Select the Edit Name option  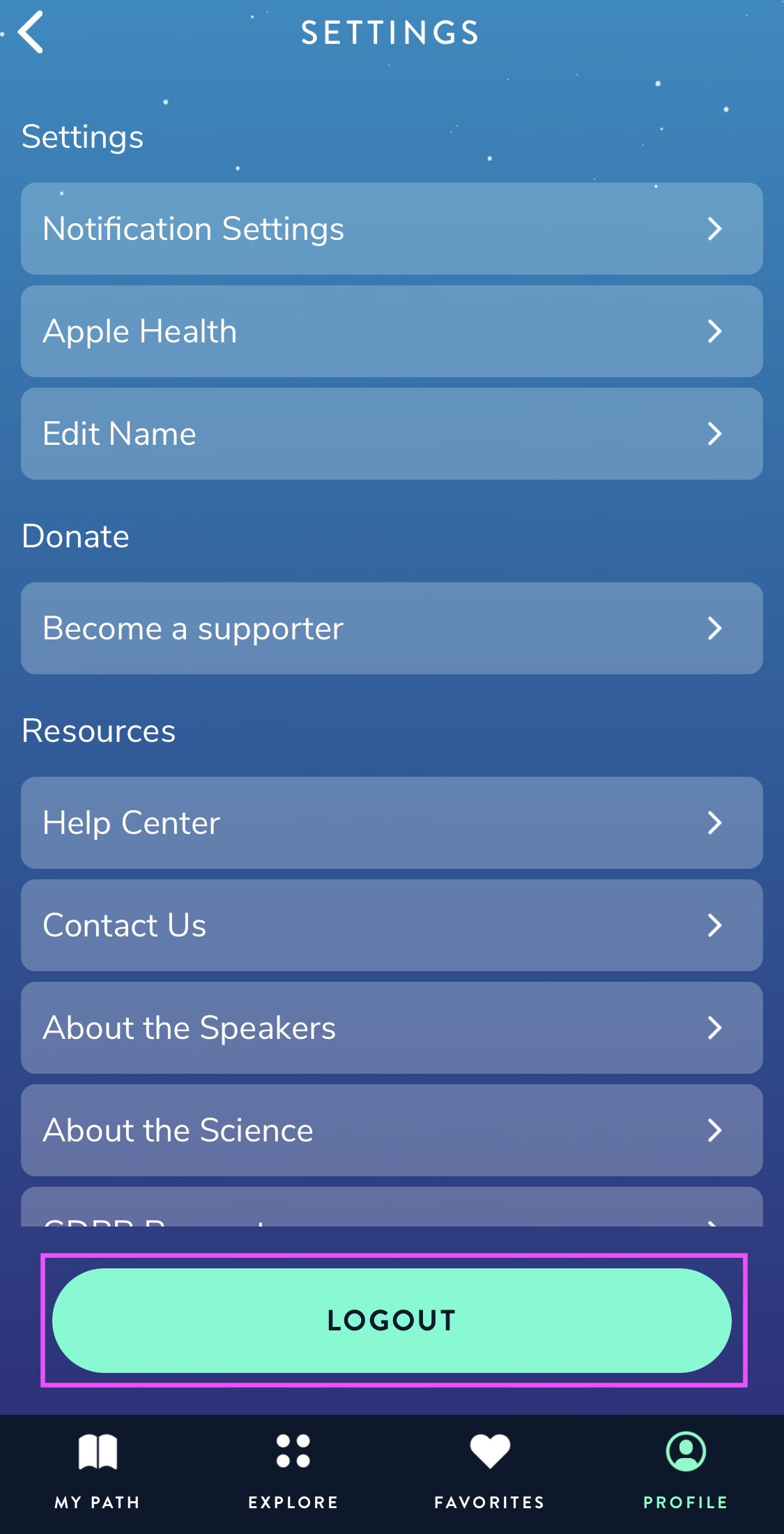coord(392,434)
